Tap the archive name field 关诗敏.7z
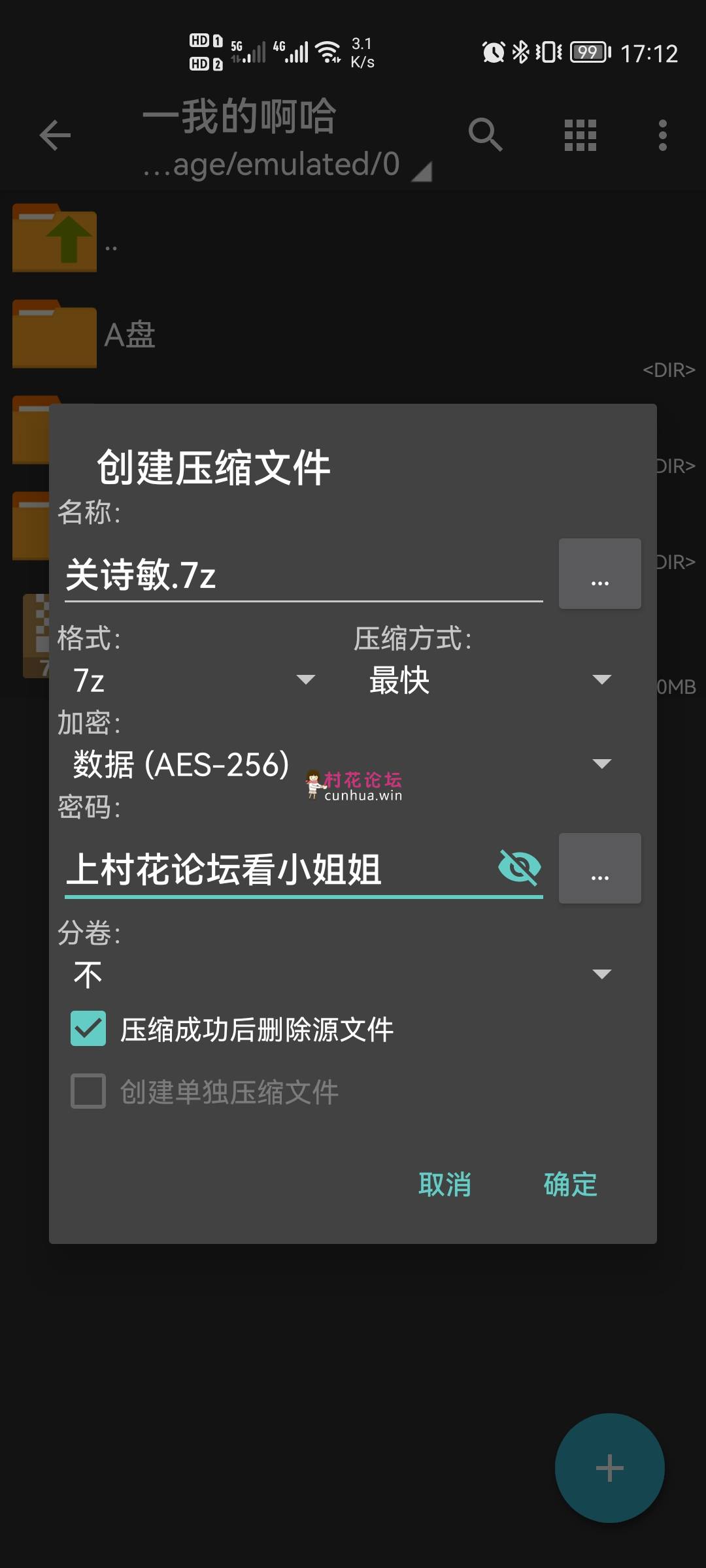This screenshot has width=706, height=1568. coord(303,575)
